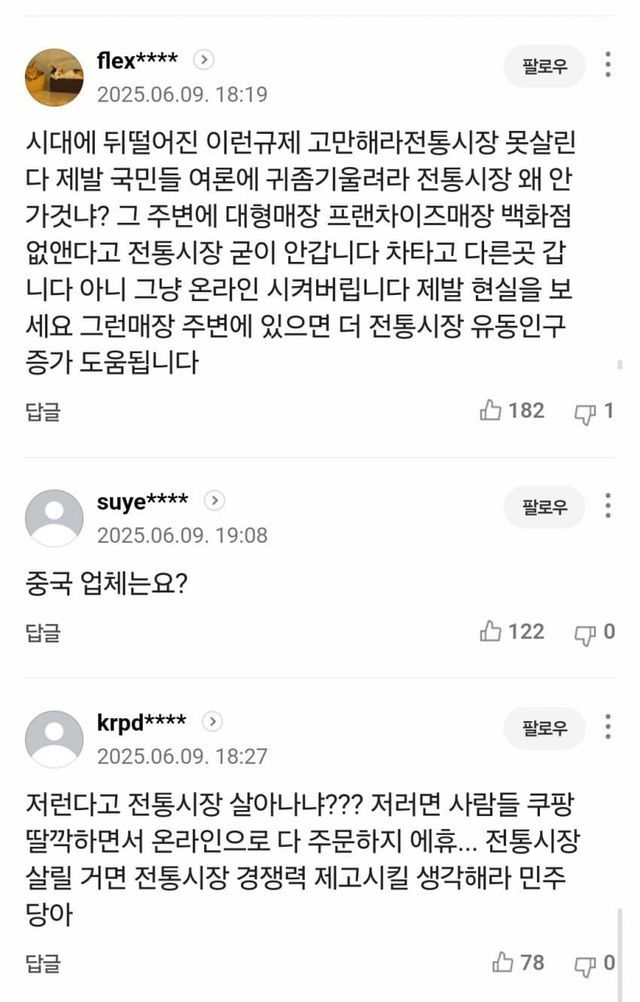Follow user suye****
Image resolution: width=640 pixels, height=1002 pixels.
point(544,507)
